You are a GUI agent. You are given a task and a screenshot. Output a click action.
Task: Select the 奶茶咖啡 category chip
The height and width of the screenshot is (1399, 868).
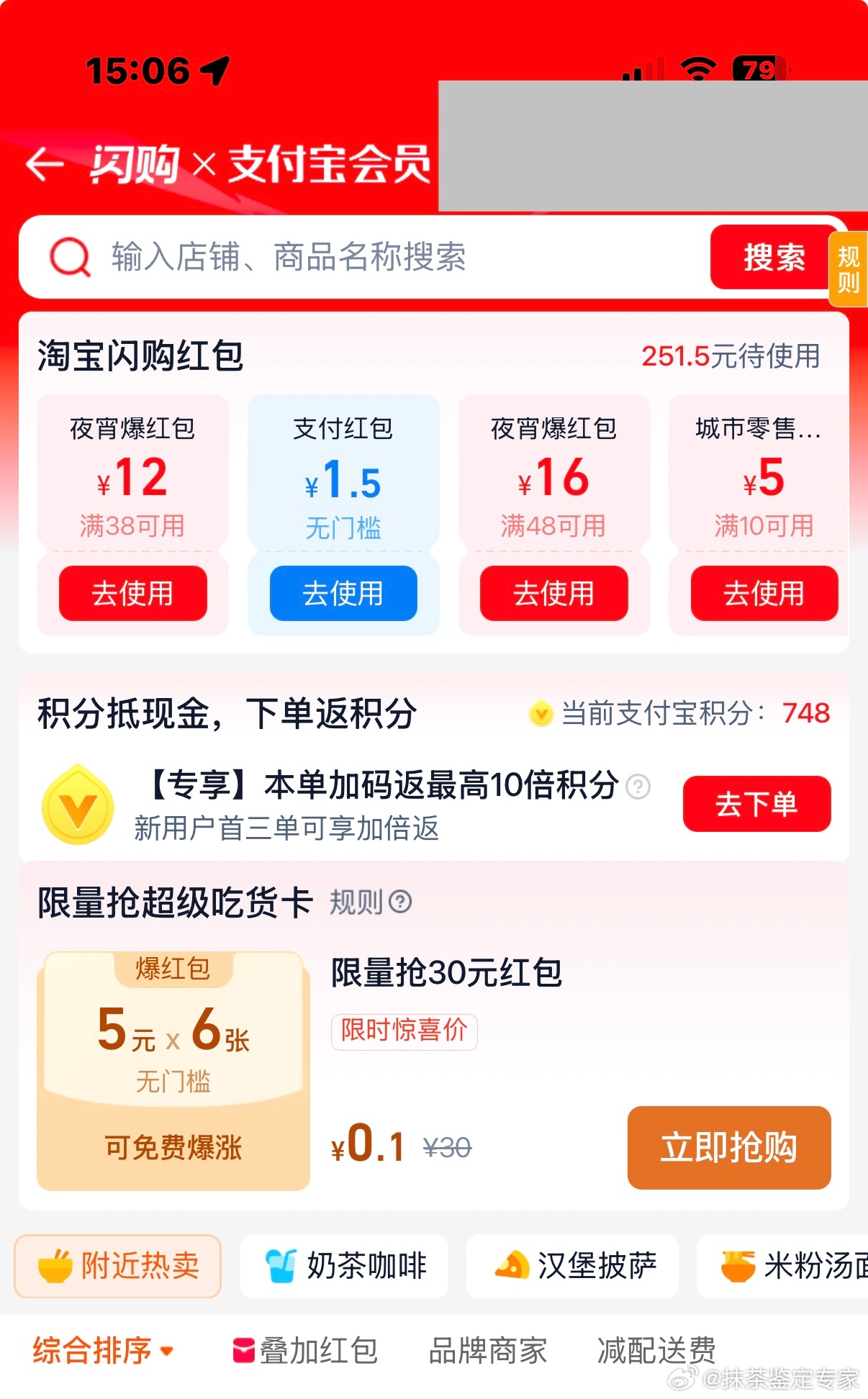[344, 1266]
